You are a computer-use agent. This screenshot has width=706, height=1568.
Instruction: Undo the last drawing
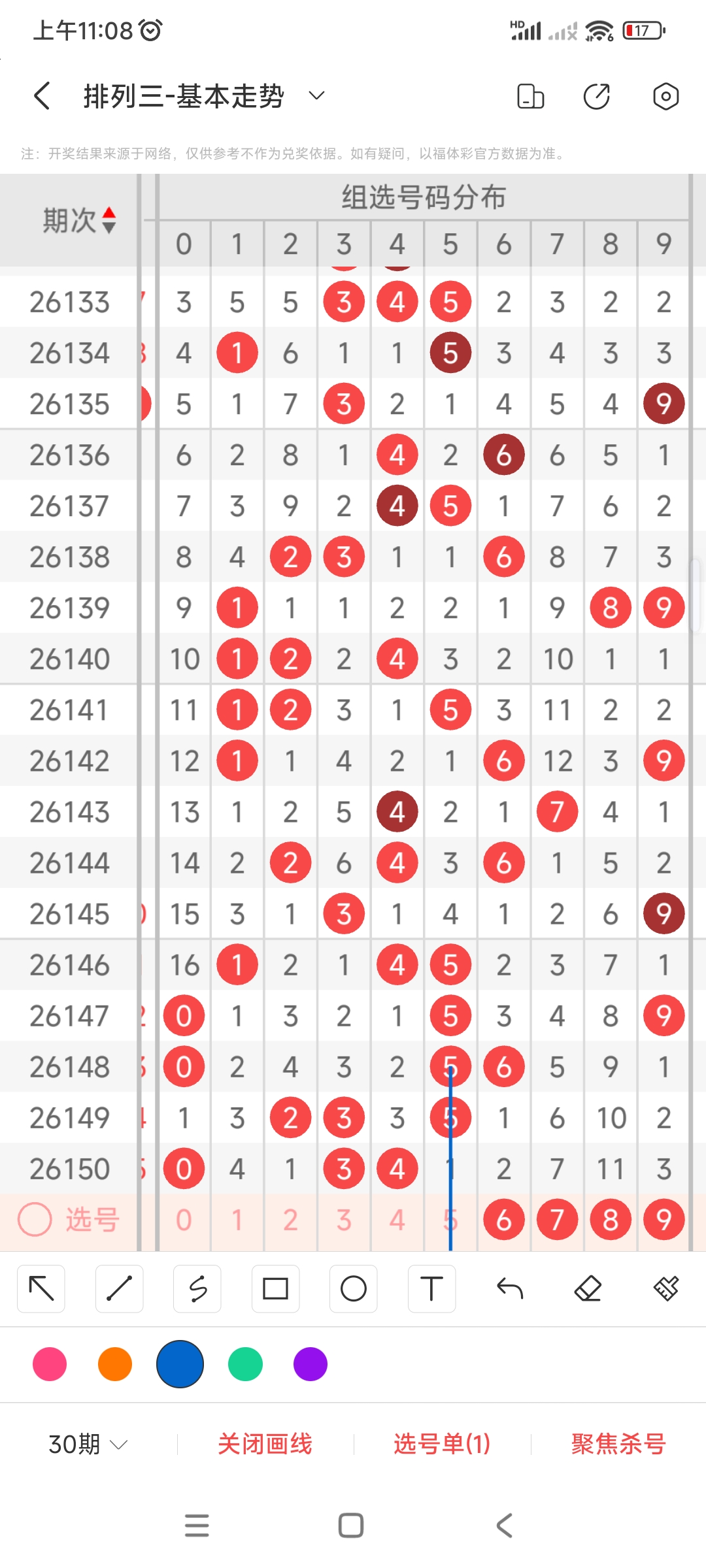(510, 1289)
